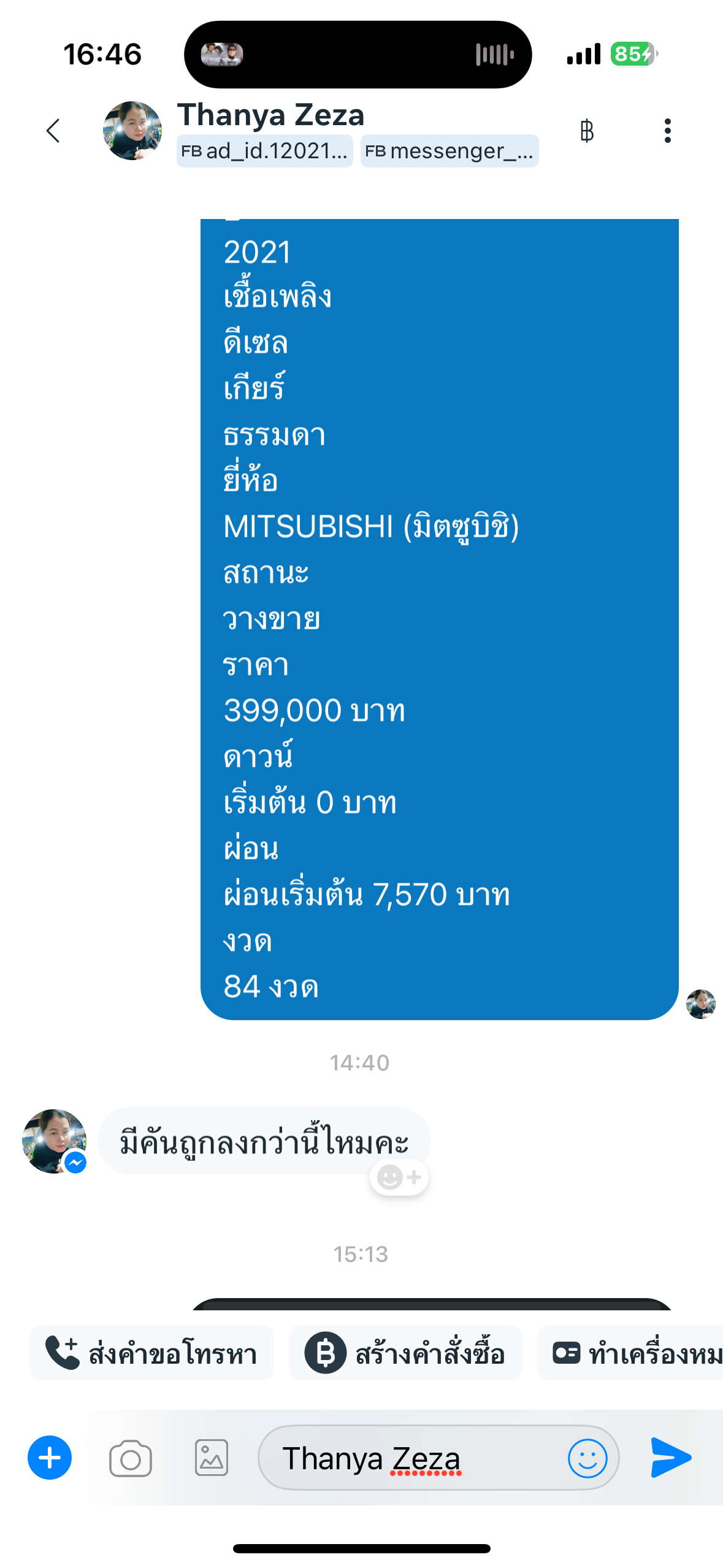The width and height of the screenshot is (723, 1568).
Task: Send the typed message
Action: (670, 1458)
